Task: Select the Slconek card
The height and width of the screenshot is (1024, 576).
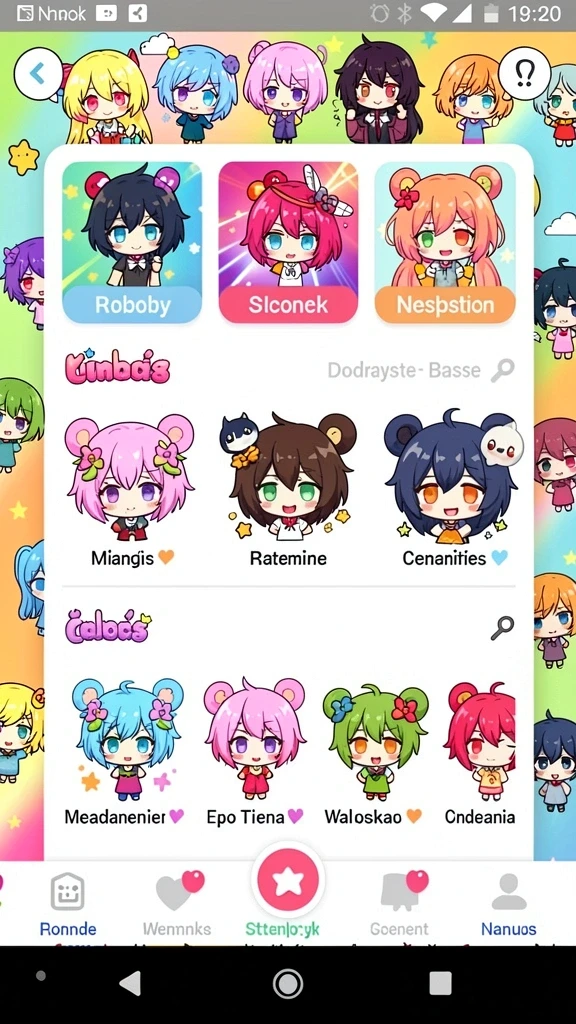Action: point(288,242)
